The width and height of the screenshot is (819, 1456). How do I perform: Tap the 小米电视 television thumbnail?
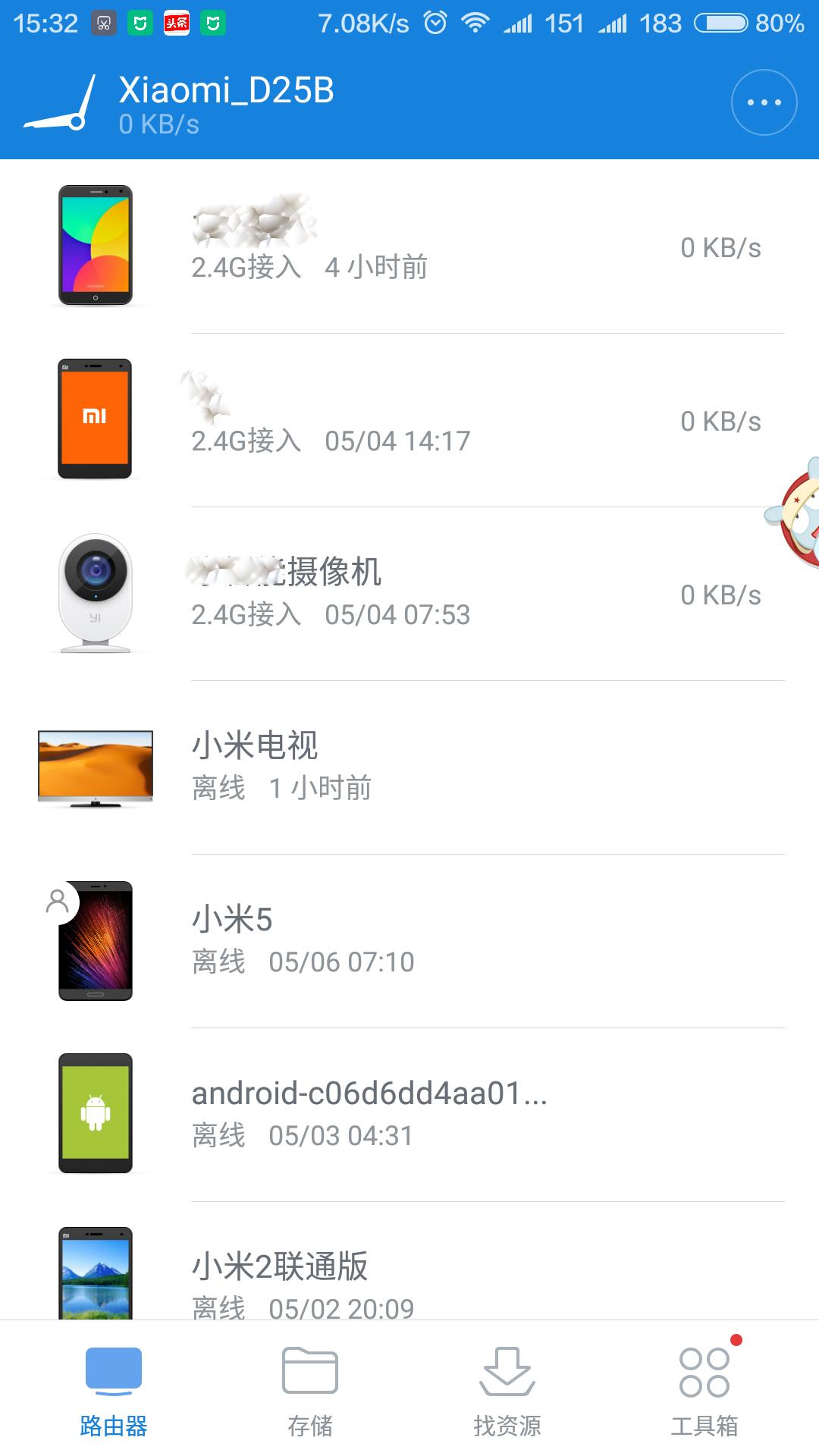click(x=94, y=766)
